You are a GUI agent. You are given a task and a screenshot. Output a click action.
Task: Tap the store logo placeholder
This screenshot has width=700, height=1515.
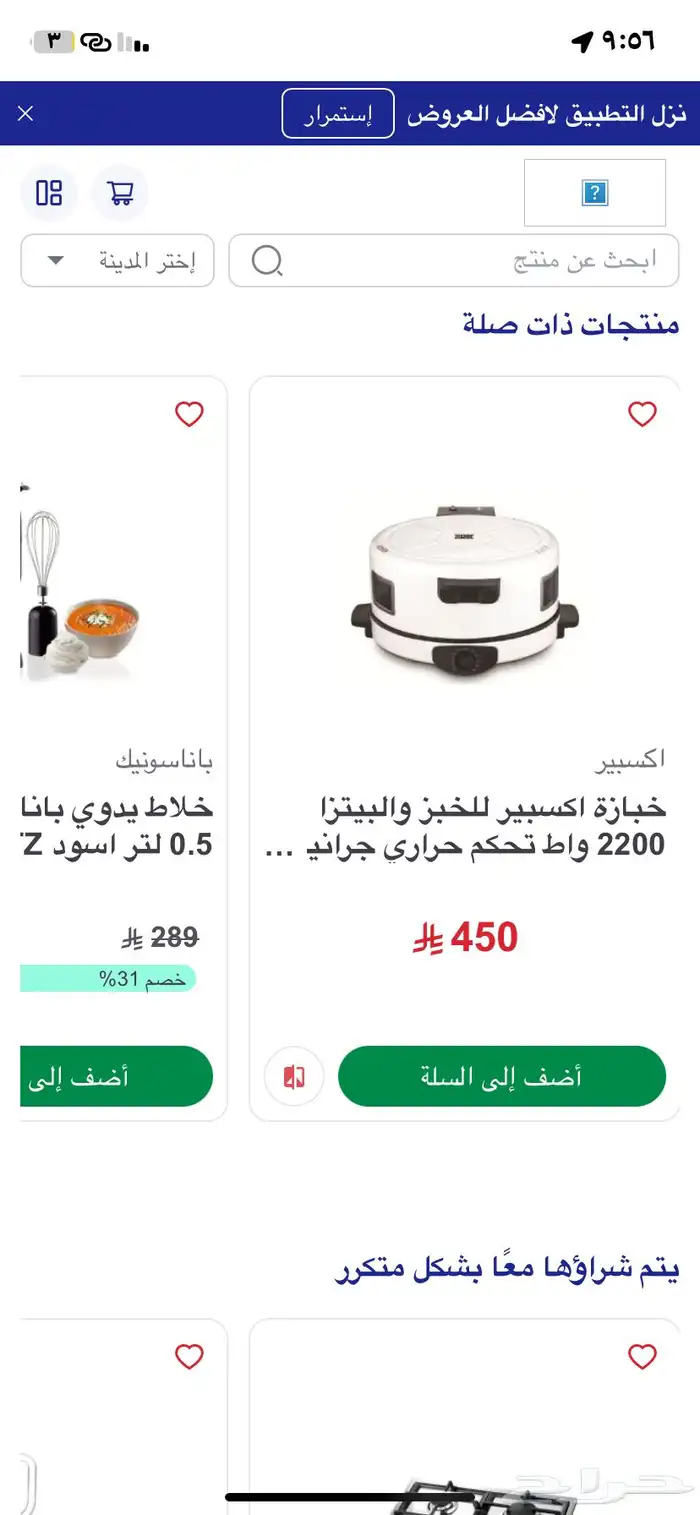[x=594, y=193]
